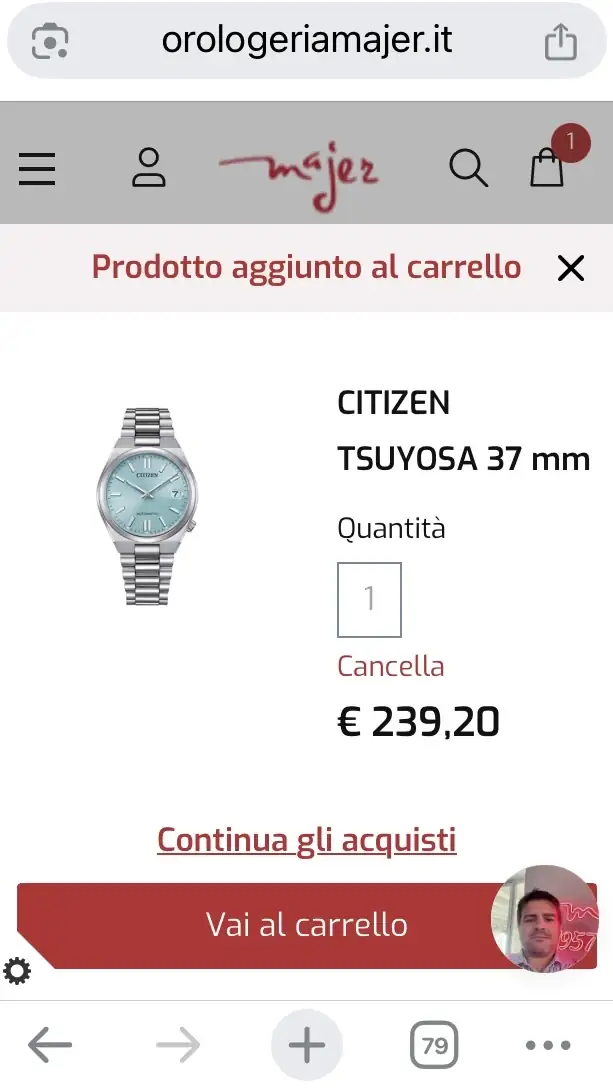
Task: Tap the orologeriamajer.it address field
Action: click(307, 40)
